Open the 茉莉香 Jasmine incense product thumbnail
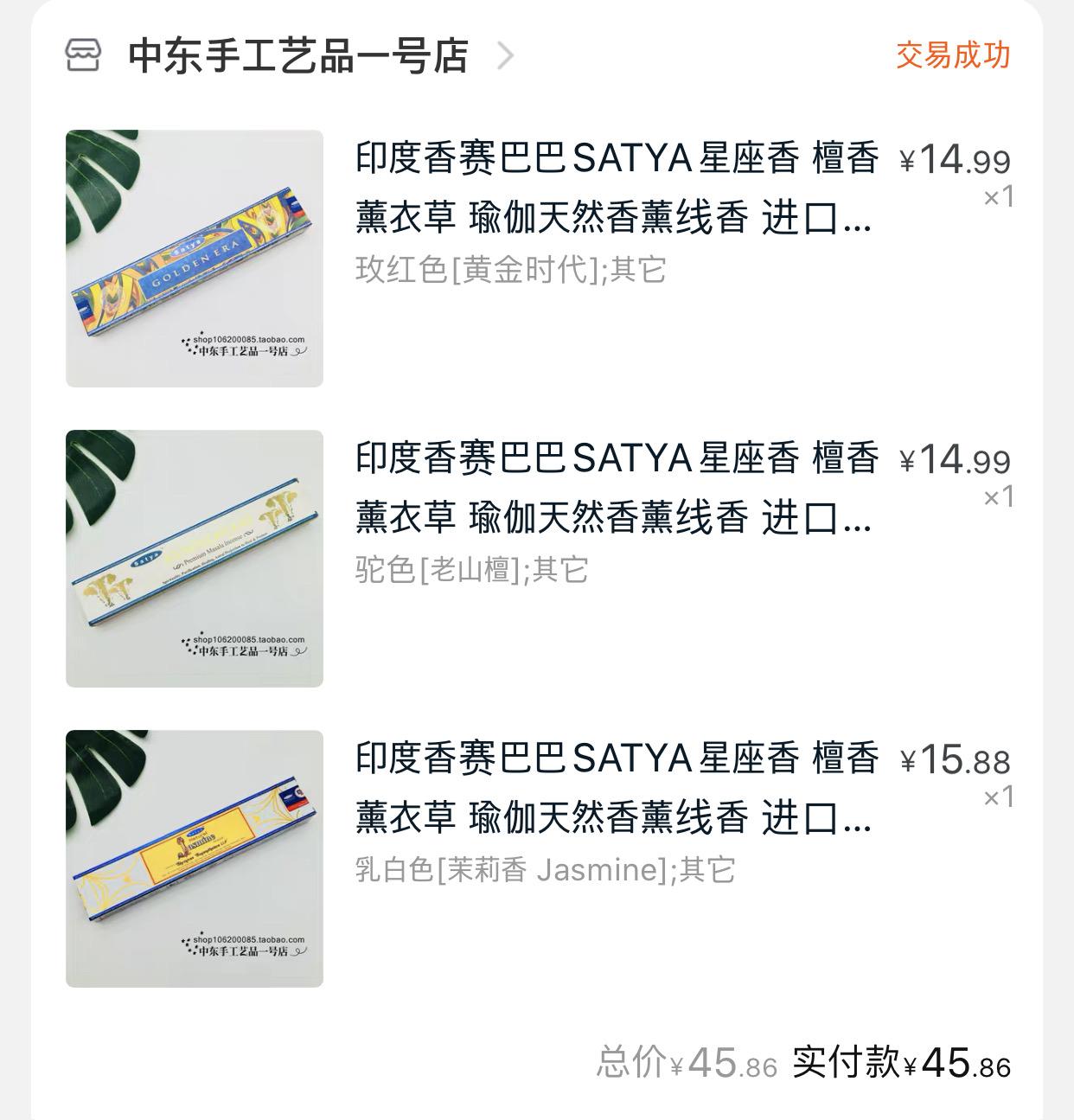The height and width of the screenshot is (1120, 1074). tap(195, 859)
